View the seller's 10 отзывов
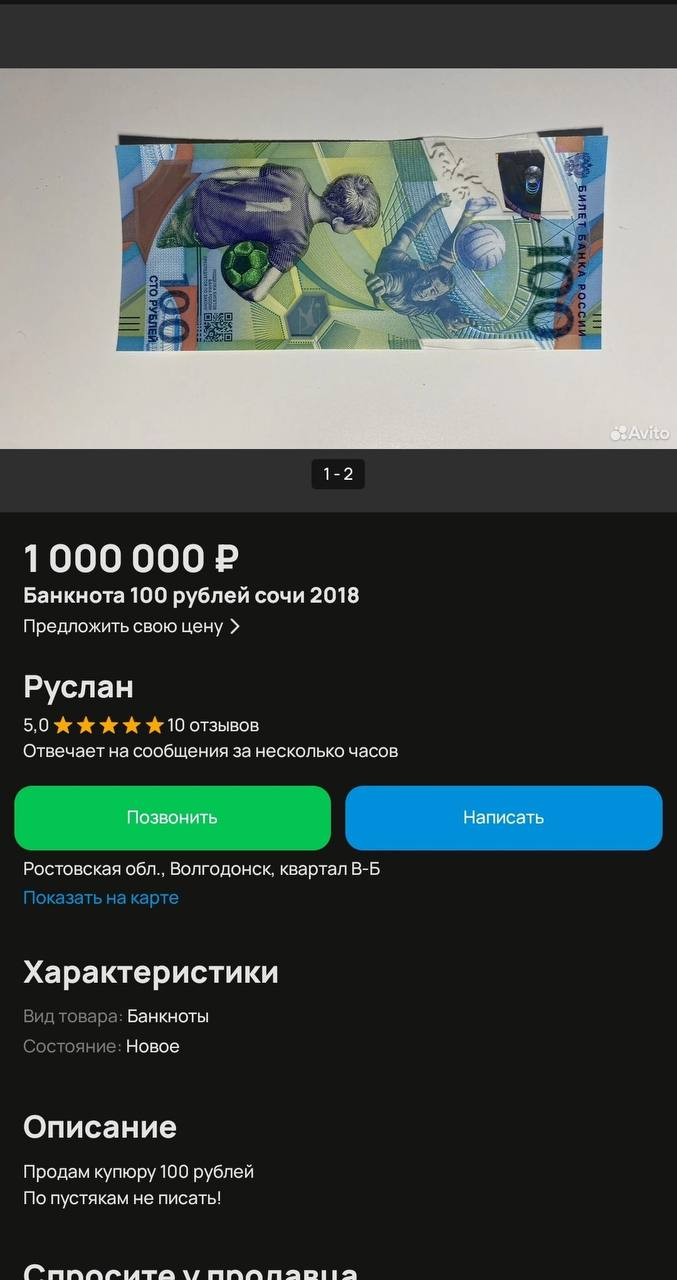Viewport: 677px width, 1280px height. pyautogui.click(x=212, y=725)
